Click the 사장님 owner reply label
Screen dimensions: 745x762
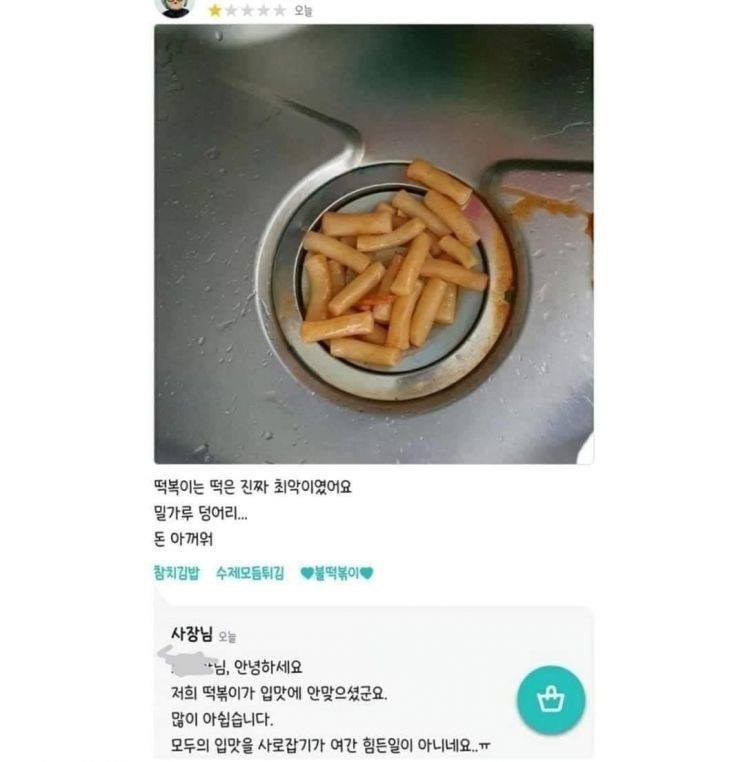[x=194, y=633]
